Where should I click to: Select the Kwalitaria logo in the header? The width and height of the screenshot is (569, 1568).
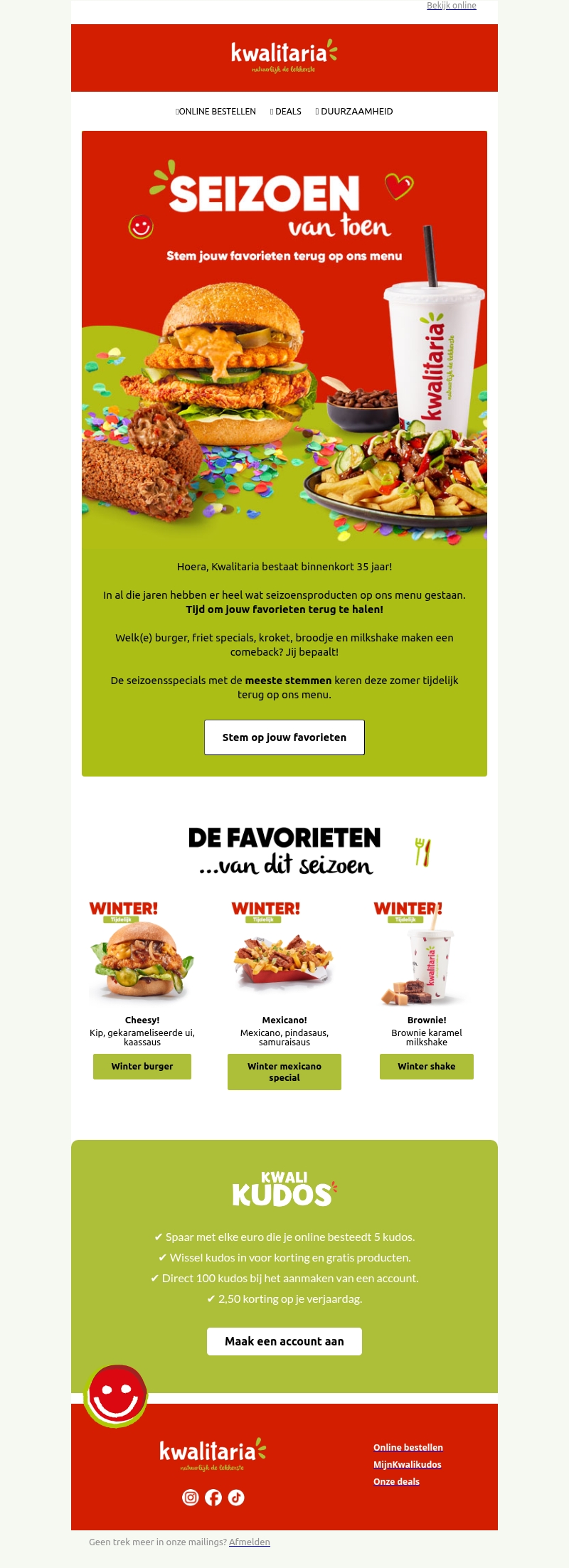[284, 57]
